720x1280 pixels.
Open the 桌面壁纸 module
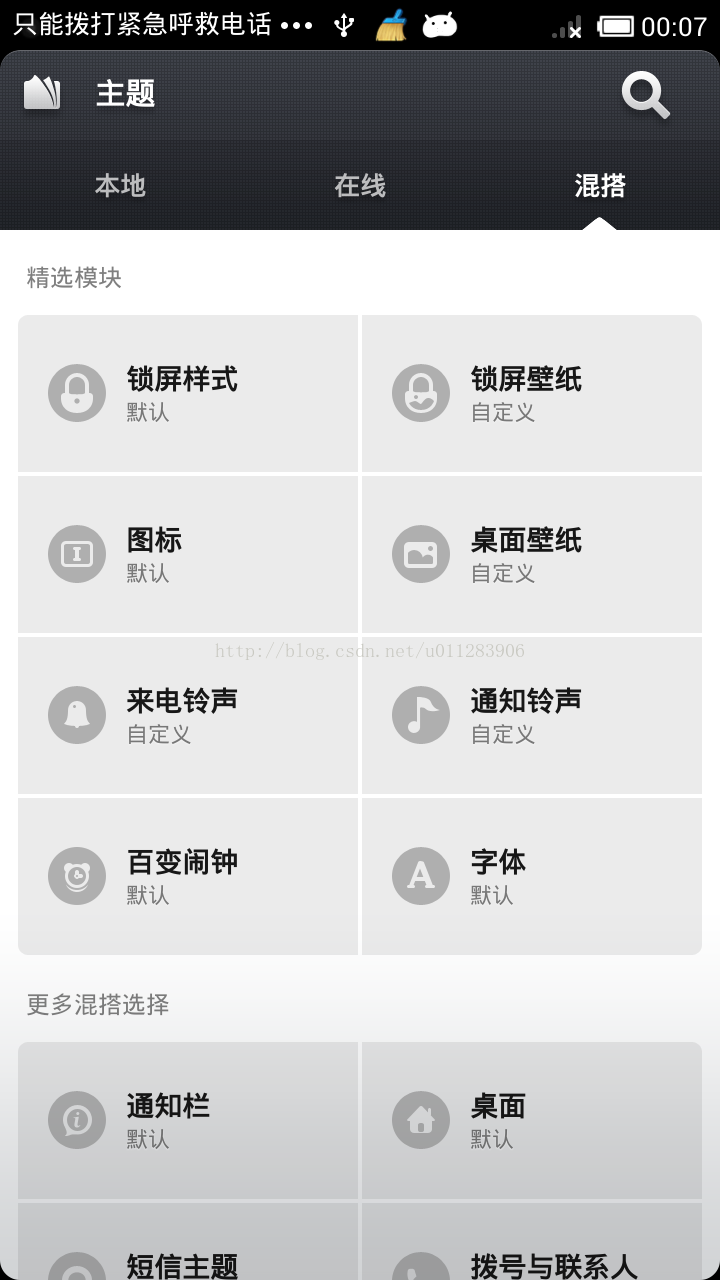tap(532, 554)
